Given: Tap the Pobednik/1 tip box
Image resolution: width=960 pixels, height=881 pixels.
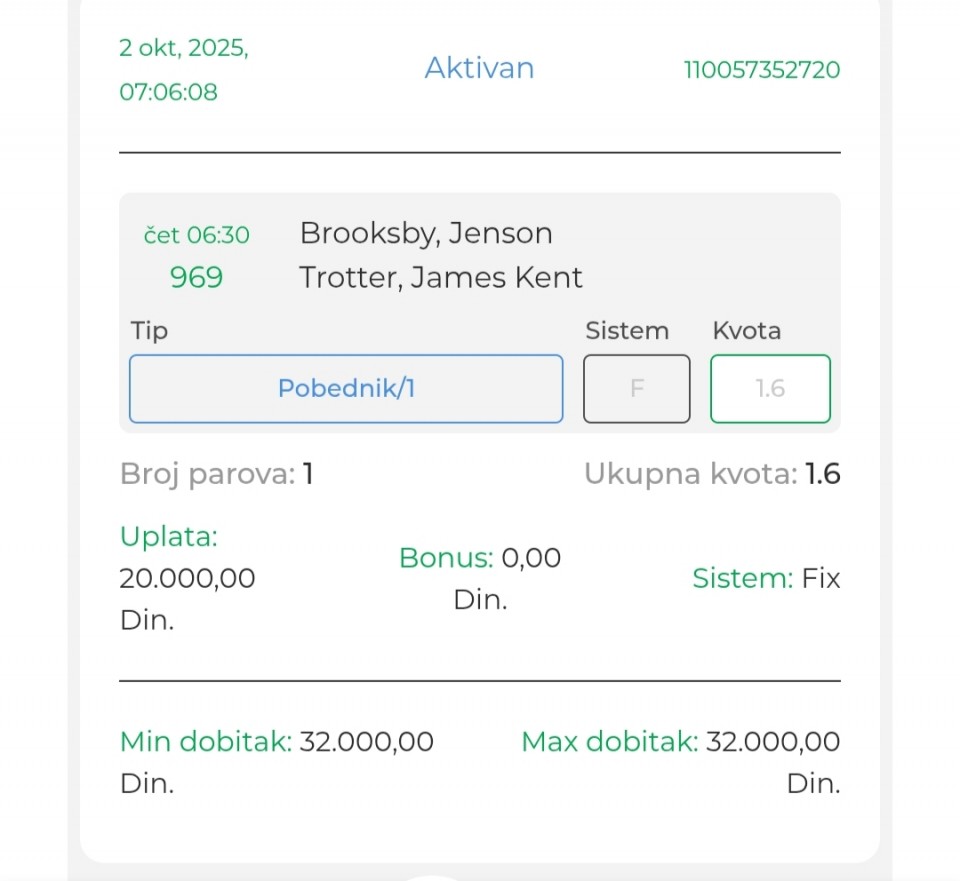Looking at the screenshot, I should coord(346,389).
